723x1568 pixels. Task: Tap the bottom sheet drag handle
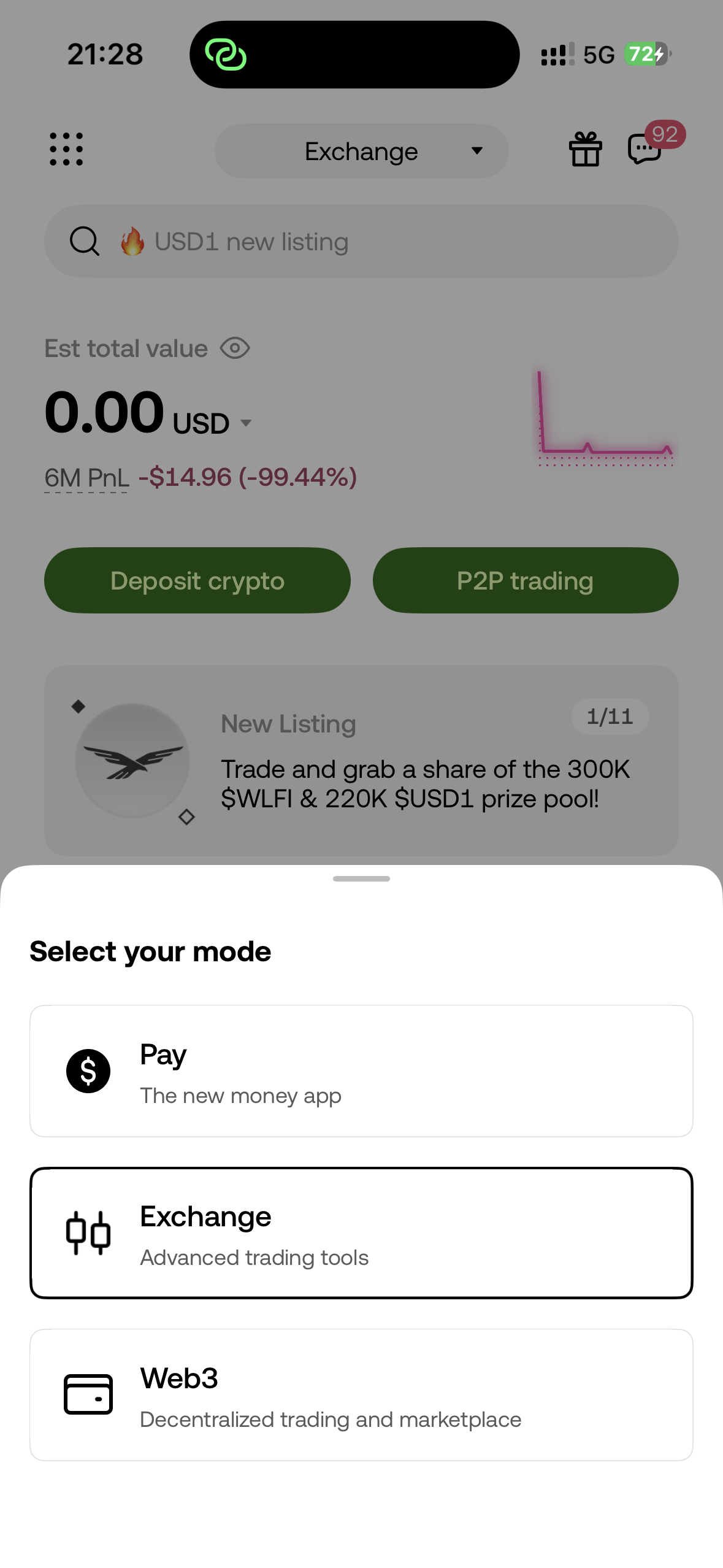(361, 878)
